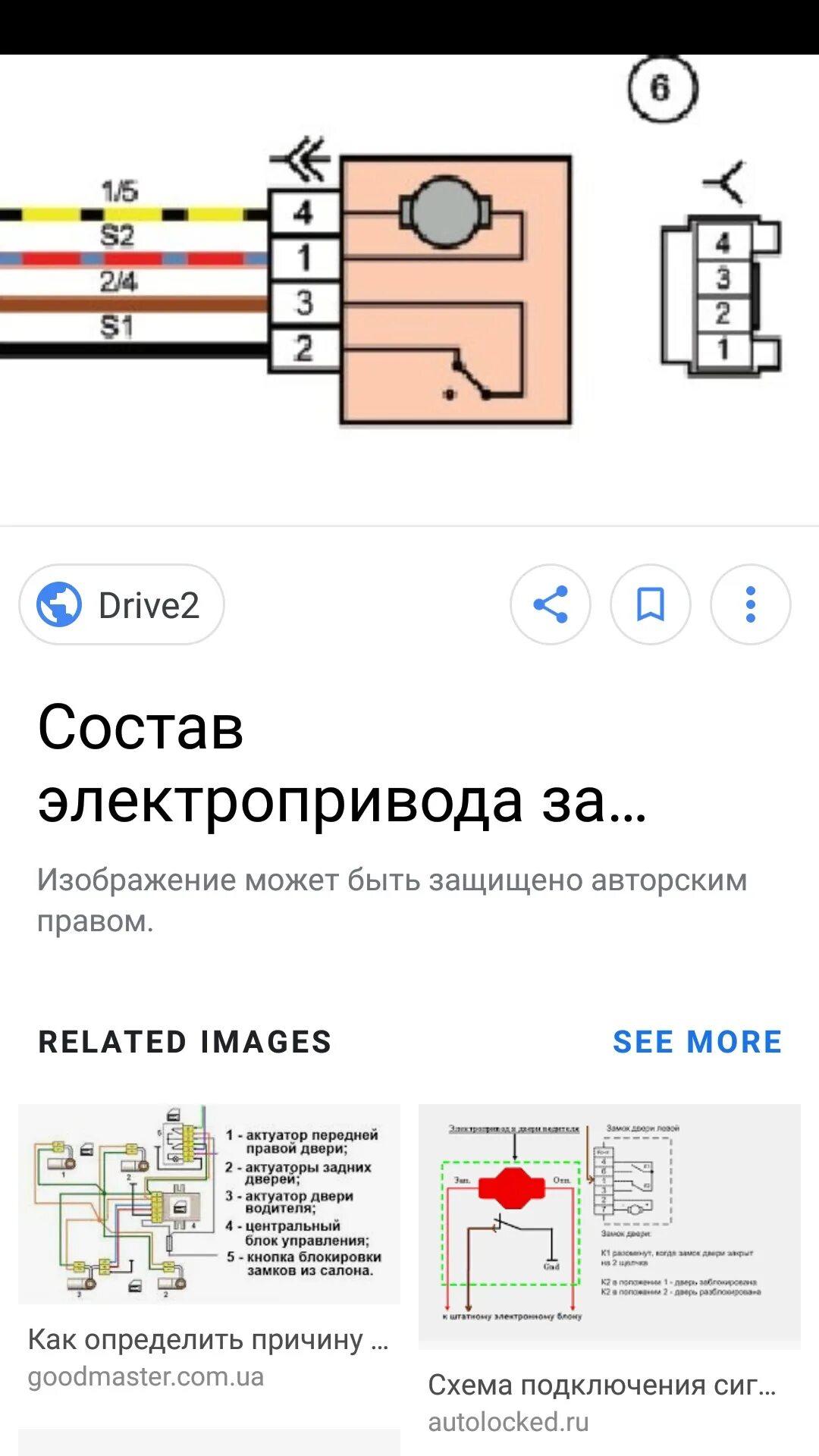Image resolution: width=819 pixels, height=1456 pixels.
Task: Bookmark this image to collection
Action: 650,604
